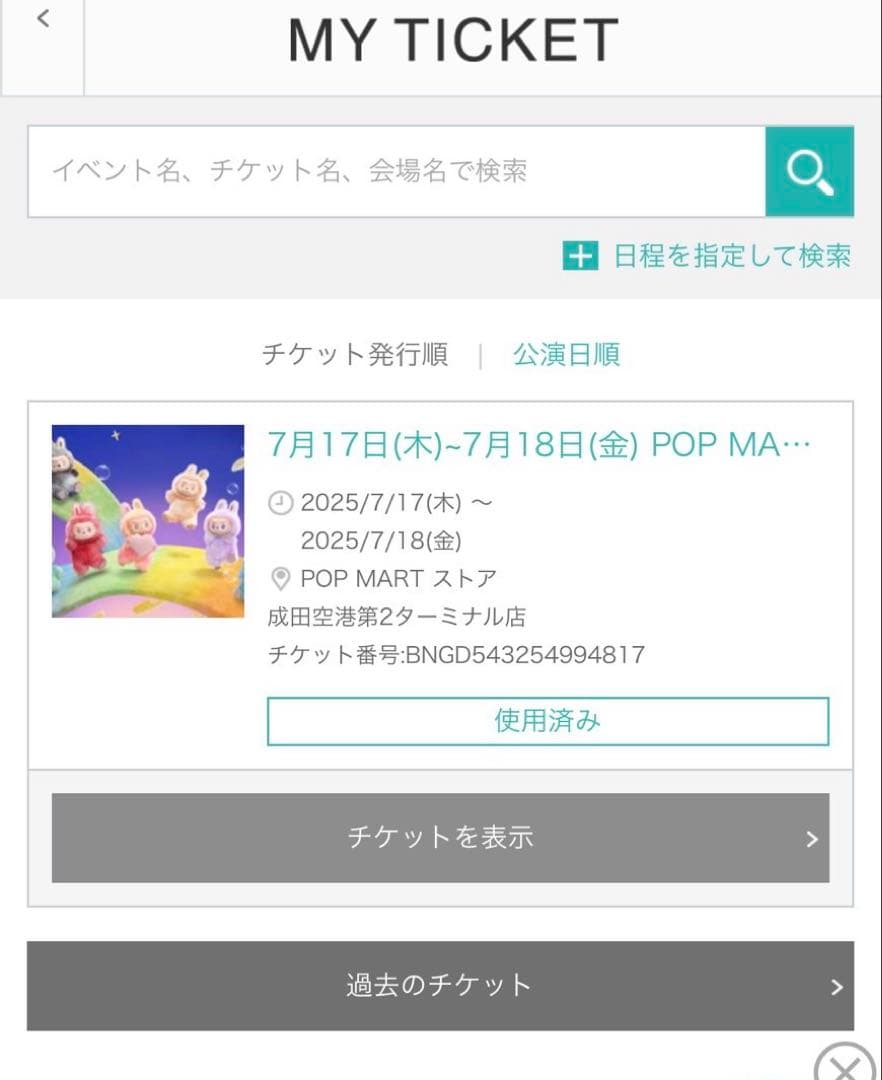Switch to the 公演日順 tab
Viewport: 882px width, 1080px height.
(x=567, y=354)
